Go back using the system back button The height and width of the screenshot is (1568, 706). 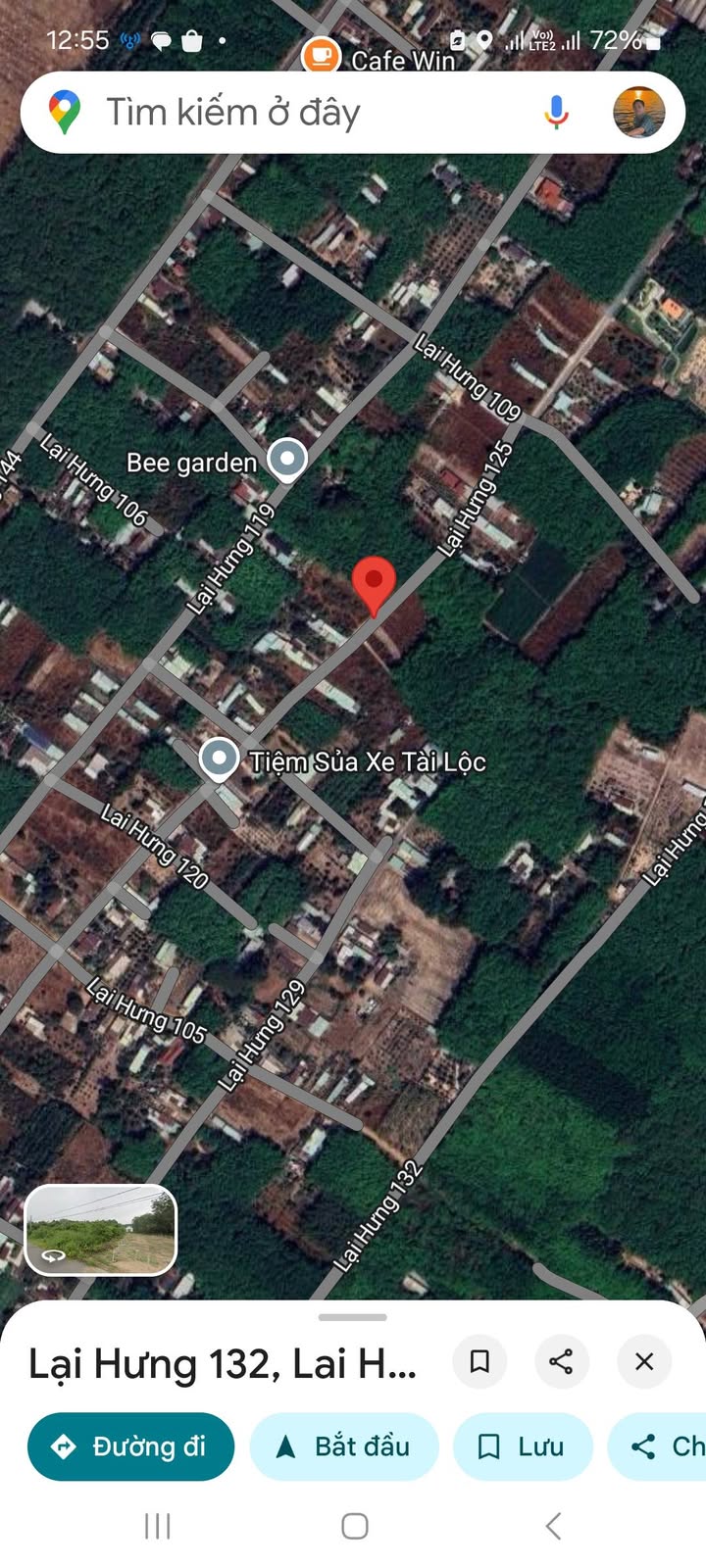pos(553,1526)
